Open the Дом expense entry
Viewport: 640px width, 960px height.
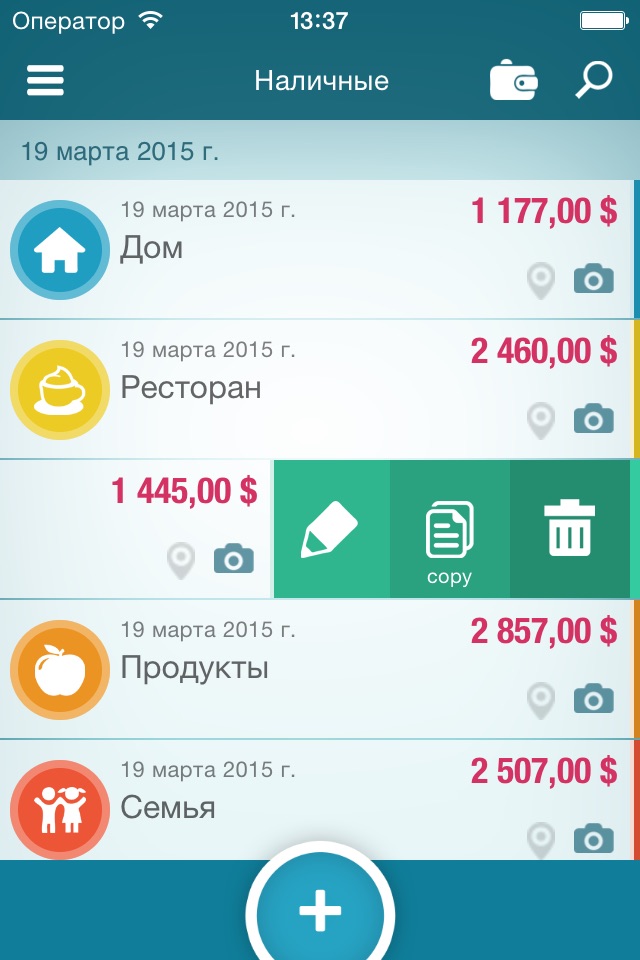(x=300, y=249)
